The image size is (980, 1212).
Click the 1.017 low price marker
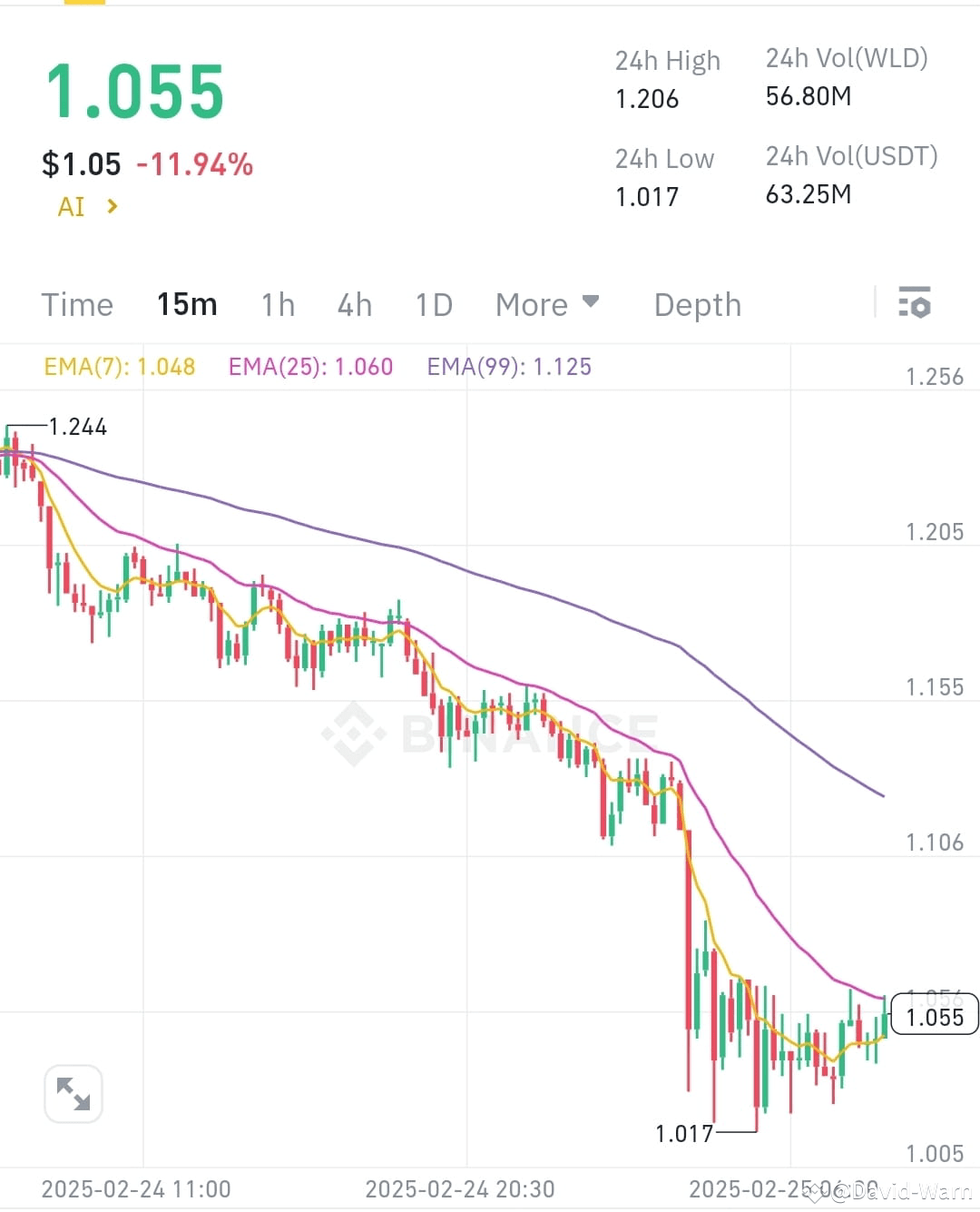point(682,1133)
